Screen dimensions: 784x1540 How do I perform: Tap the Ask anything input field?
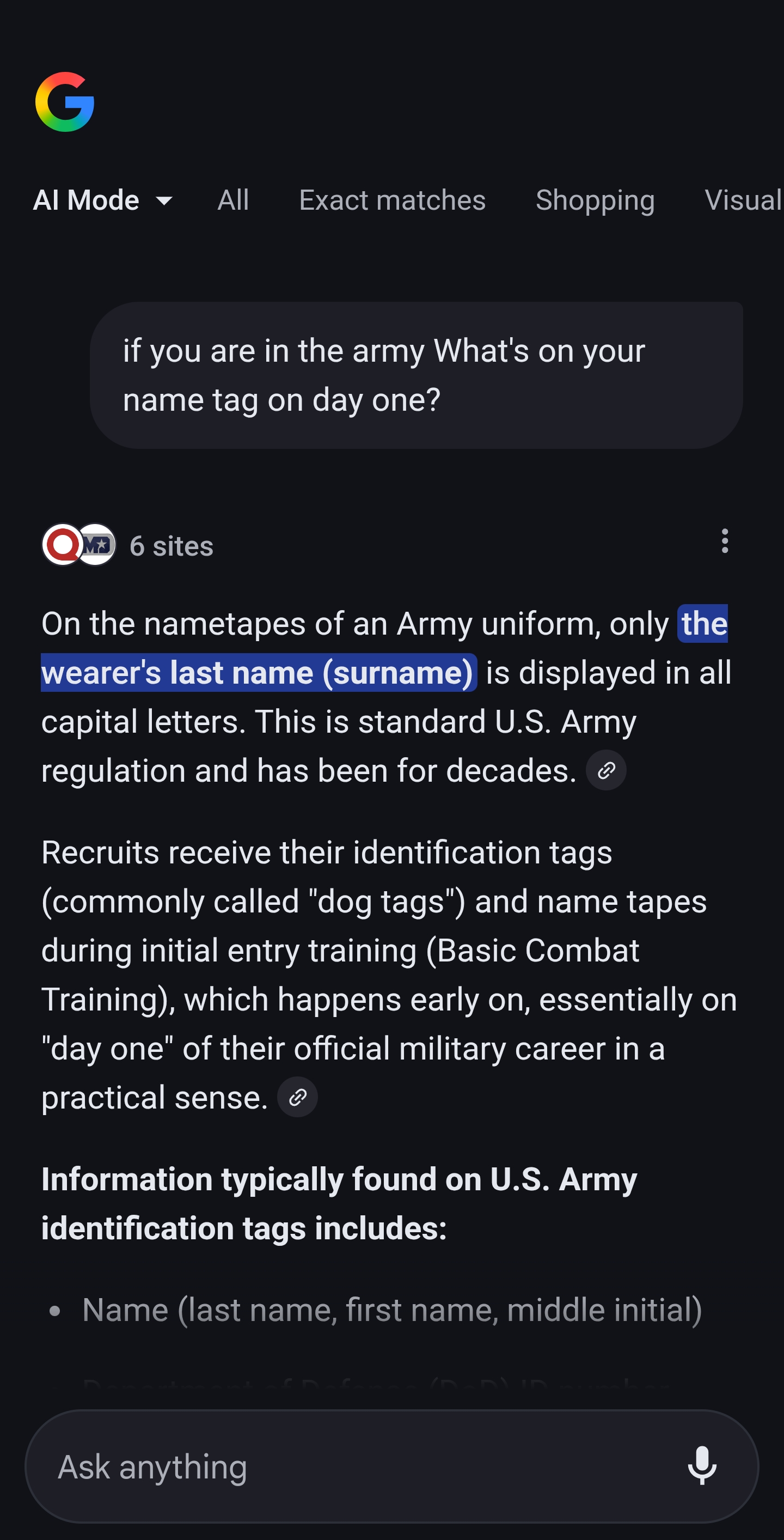coord(359,1466)
